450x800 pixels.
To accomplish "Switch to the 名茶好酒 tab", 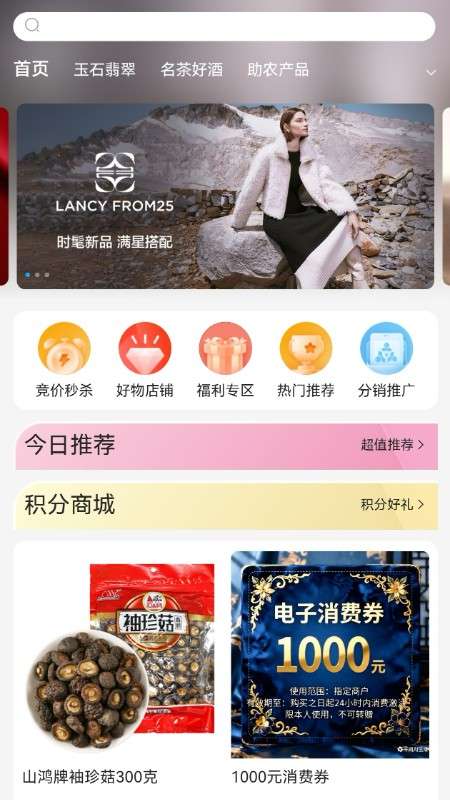I will pos(191,70).
